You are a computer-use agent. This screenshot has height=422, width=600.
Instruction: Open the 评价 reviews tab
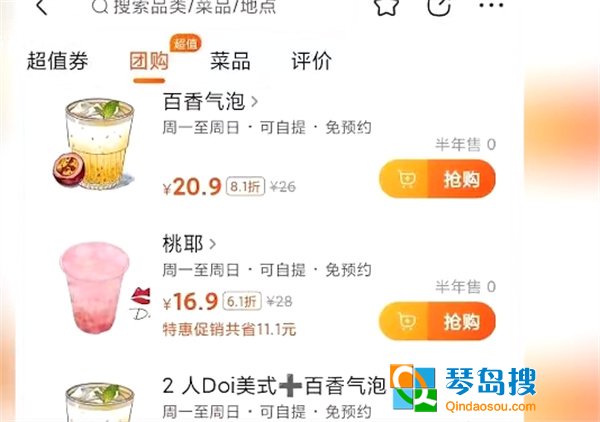(x=311, y=61)
